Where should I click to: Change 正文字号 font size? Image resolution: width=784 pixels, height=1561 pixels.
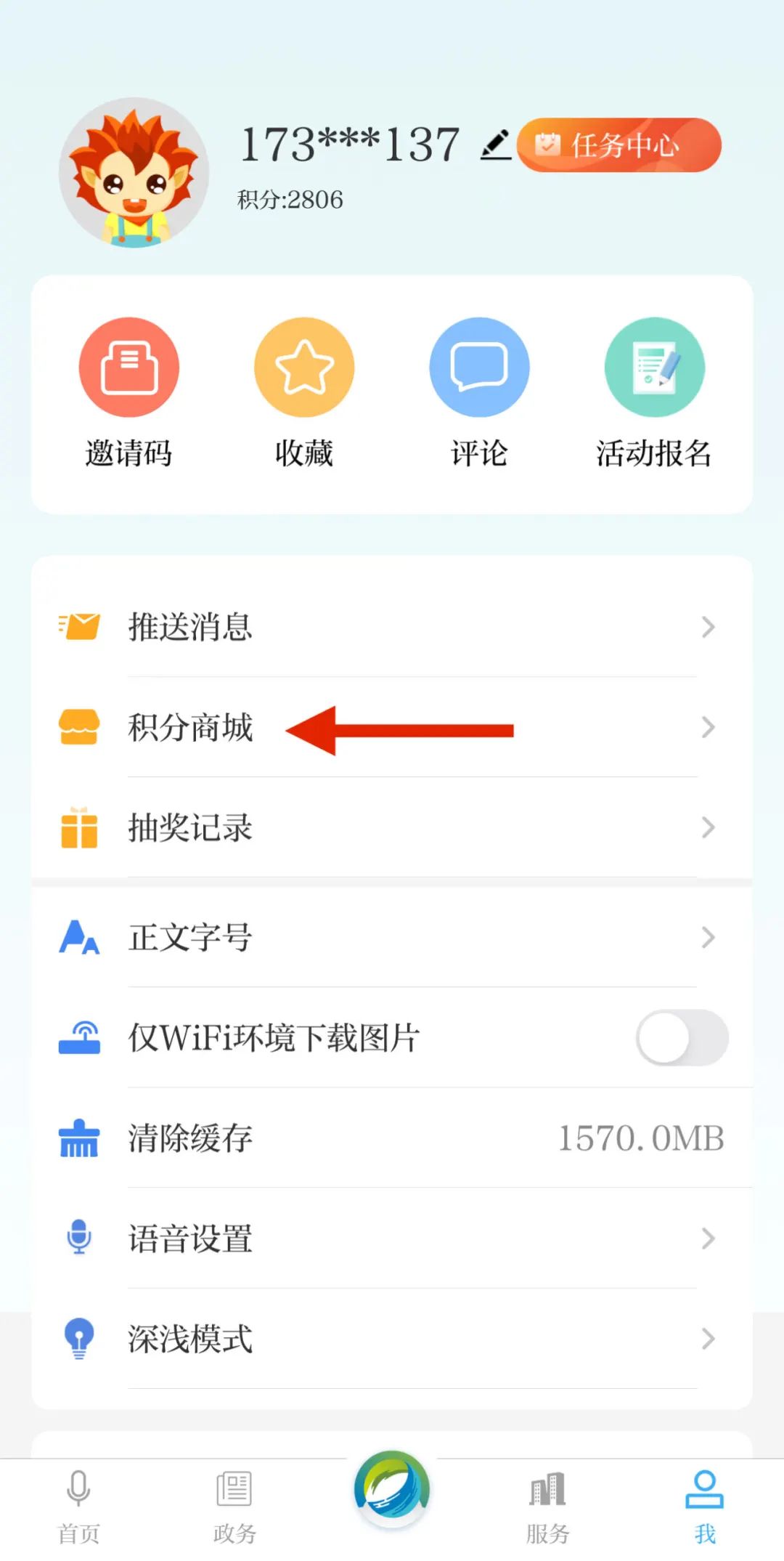[392, 937]
